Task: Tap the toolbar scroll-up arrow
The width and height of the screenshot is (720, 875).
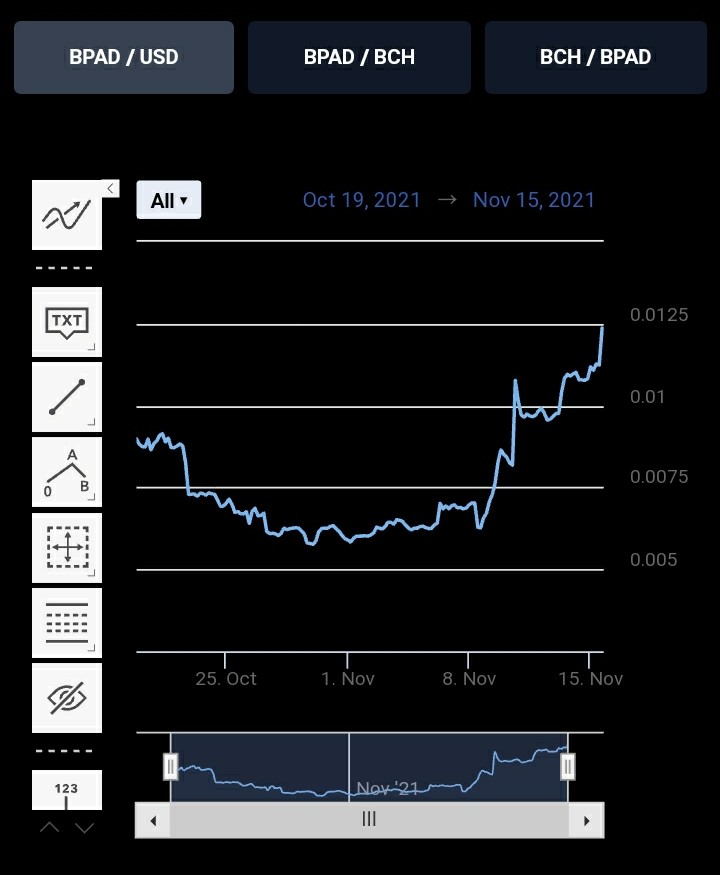Action: coord(50,828)
